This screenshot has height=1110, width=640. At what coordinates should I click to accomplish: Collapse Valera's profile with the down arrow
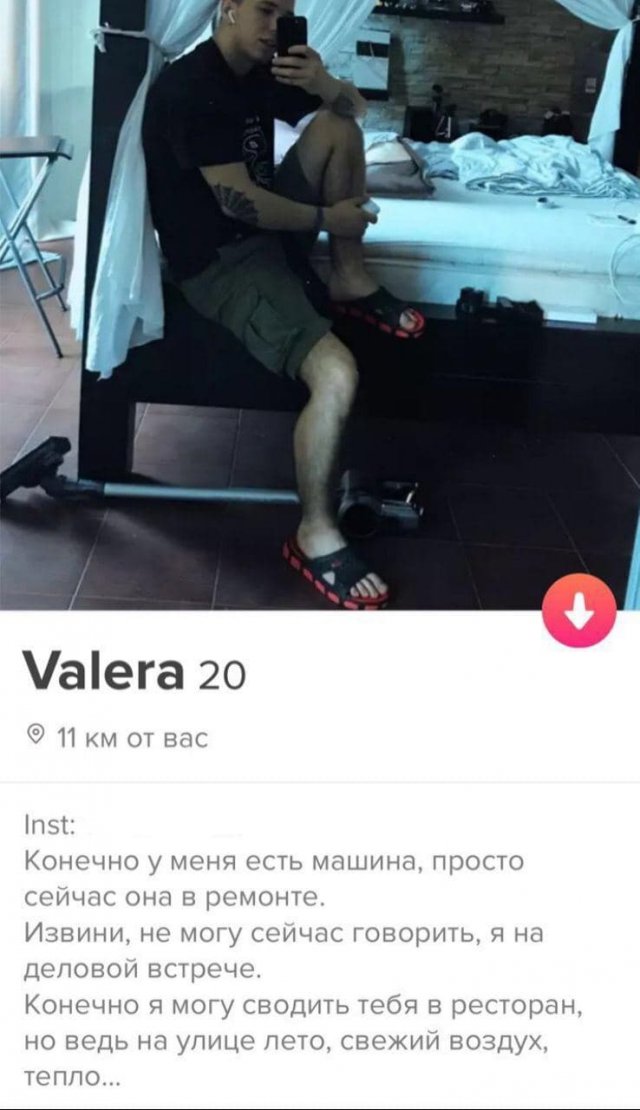click(x=578, y=610)
